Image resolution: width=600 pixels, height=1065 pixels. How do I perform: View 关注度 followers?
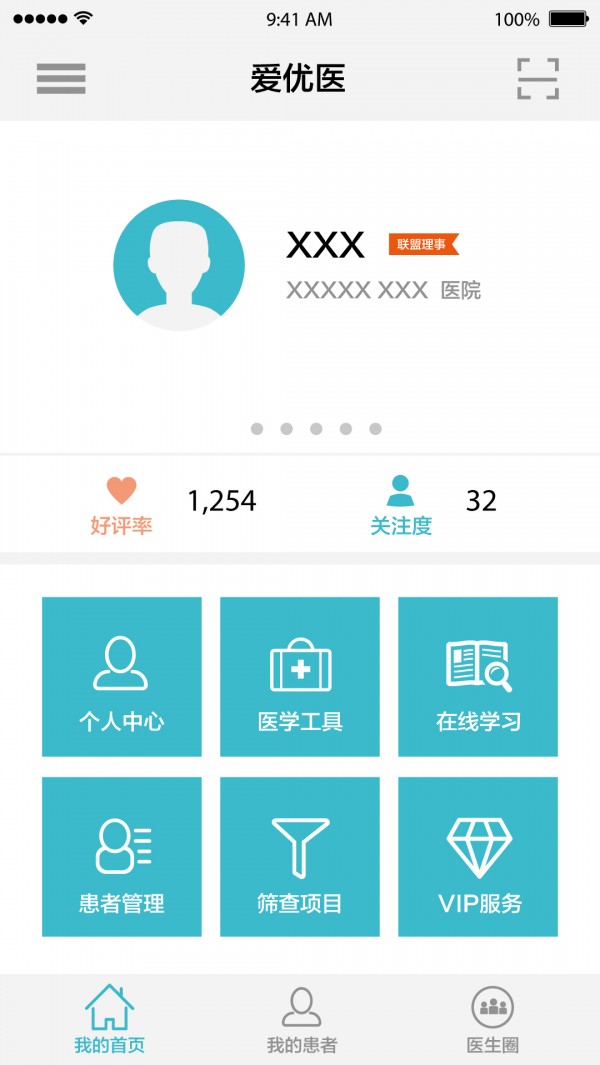coord(401,505)
